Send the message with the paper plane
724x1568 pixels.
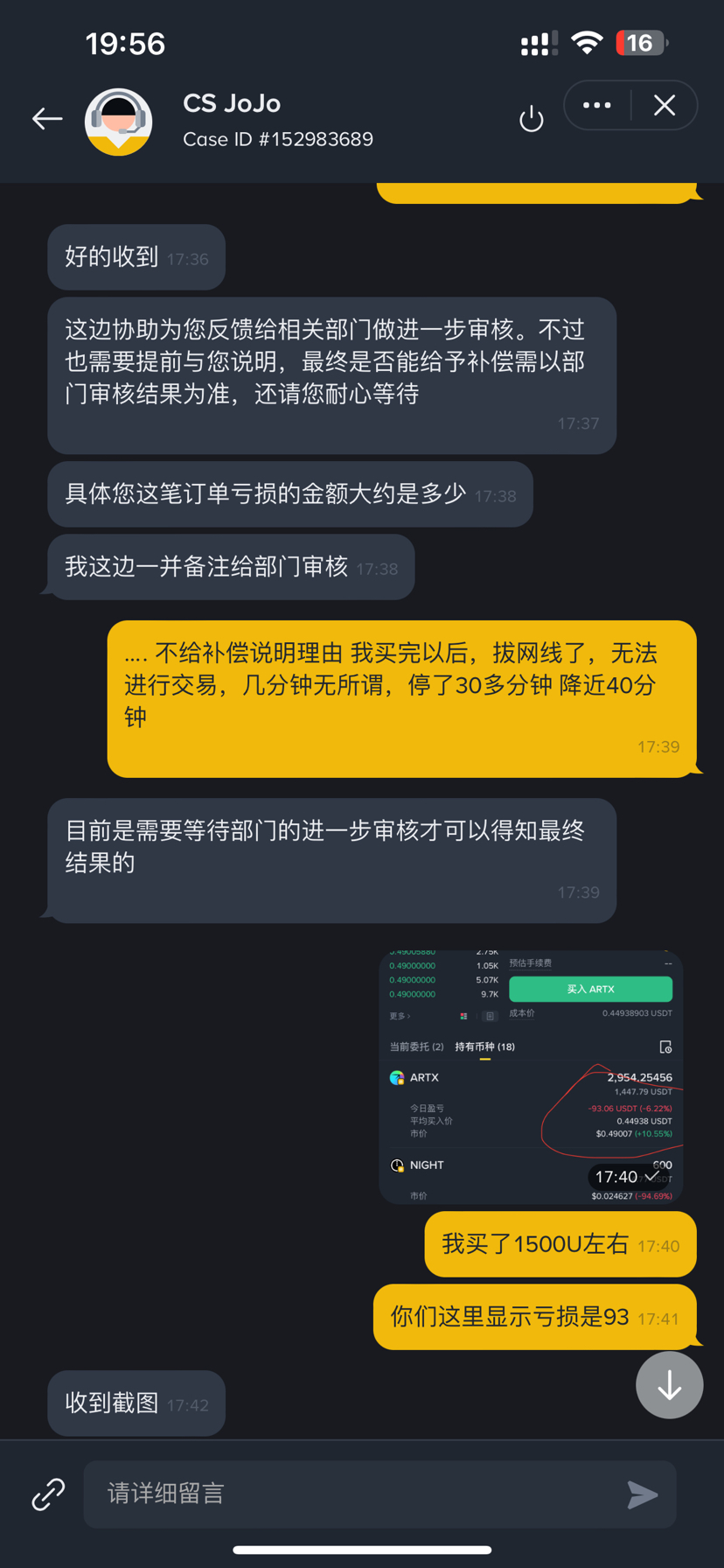643,1494
